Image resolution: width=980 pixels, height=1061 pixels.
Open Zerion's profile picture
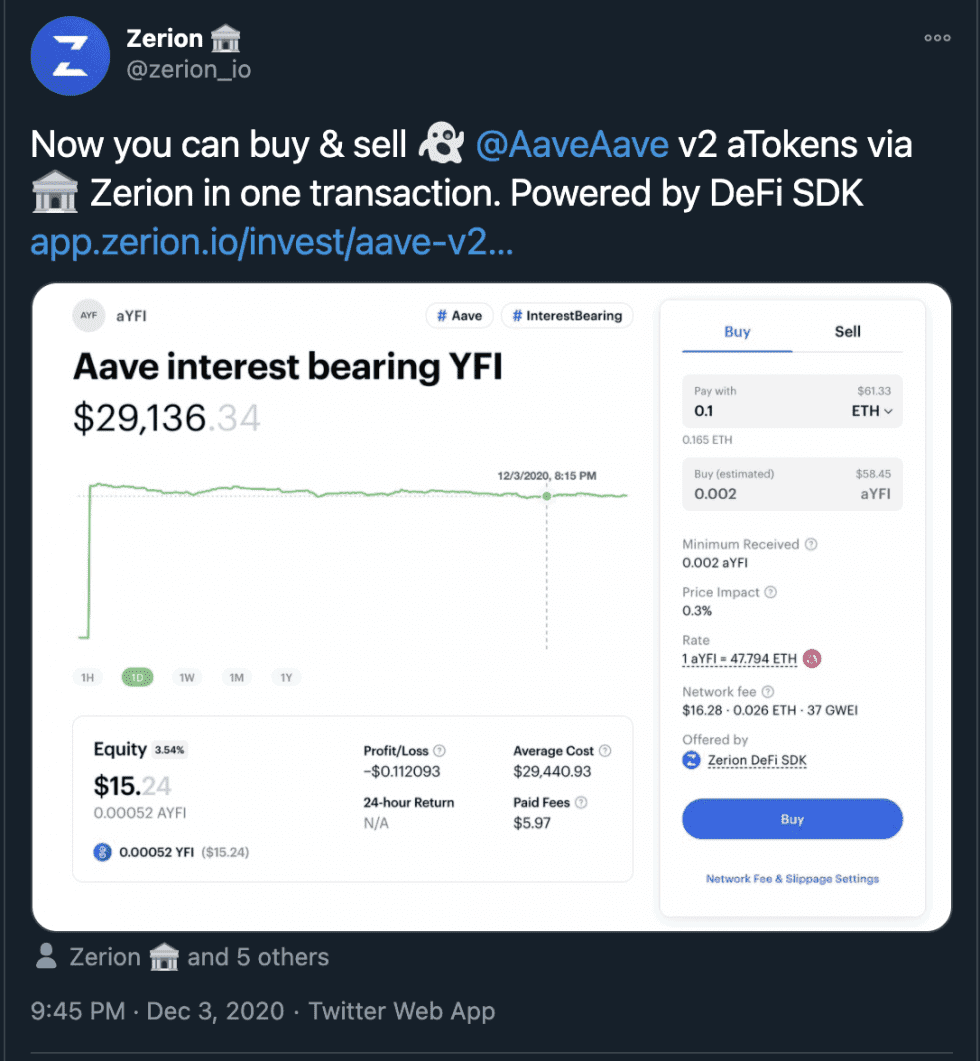[x=69, y=55]
